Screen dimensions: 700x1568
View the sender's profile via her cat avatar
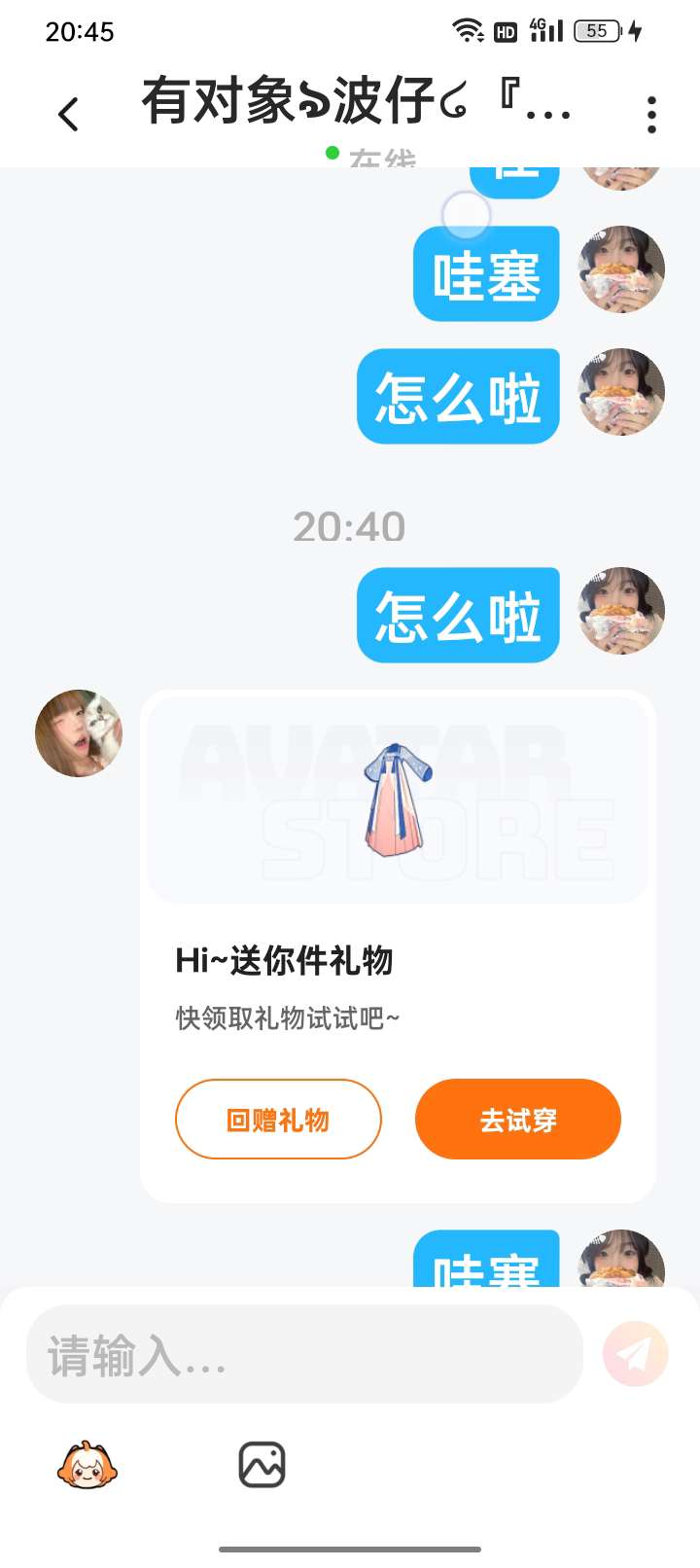click(x=79, y=733)
